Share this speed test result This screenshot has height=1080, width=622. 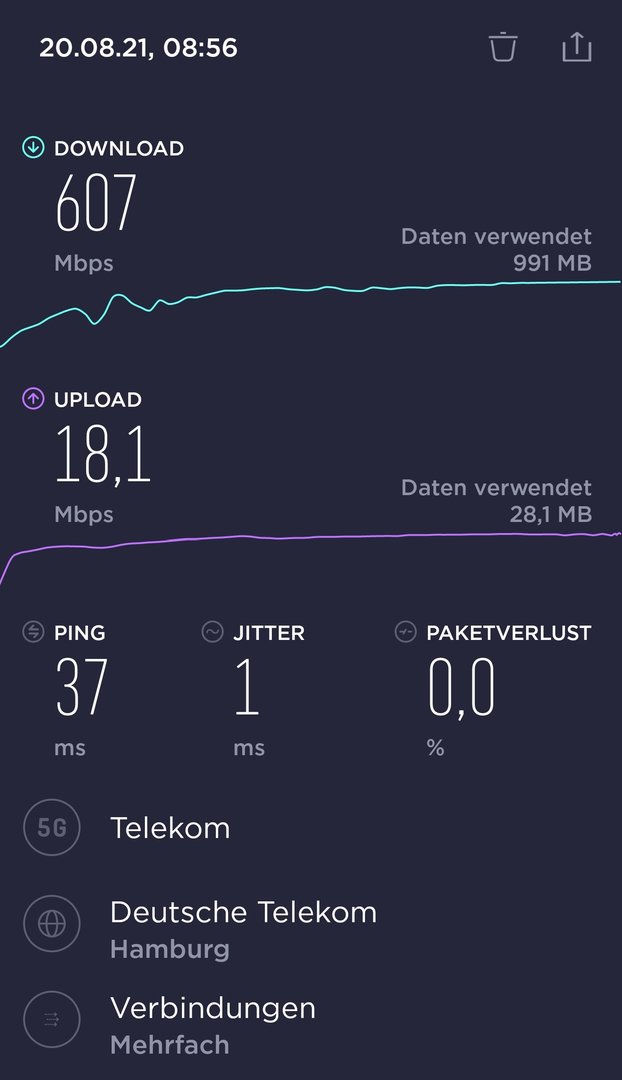point(577,47)
